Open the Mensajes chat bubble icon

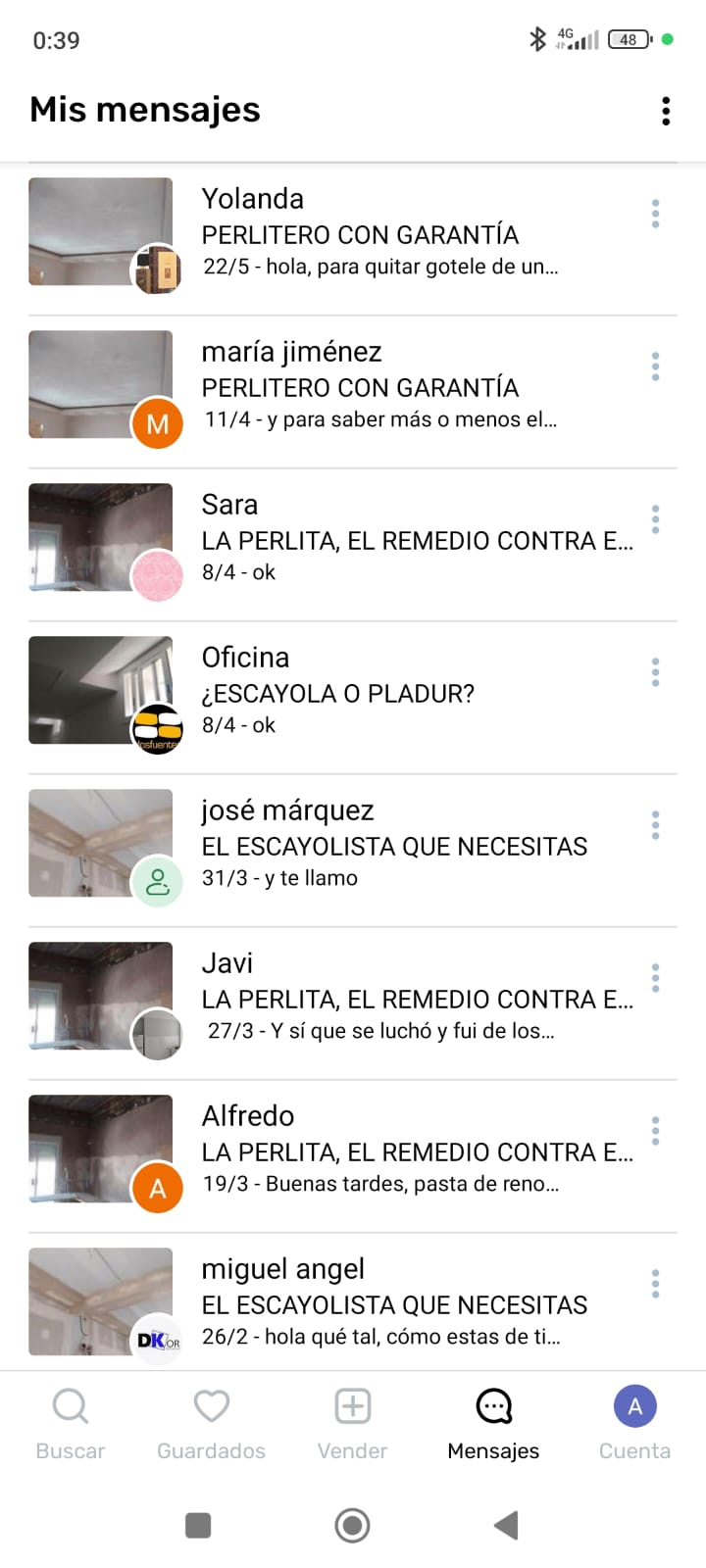point(492,1404)
